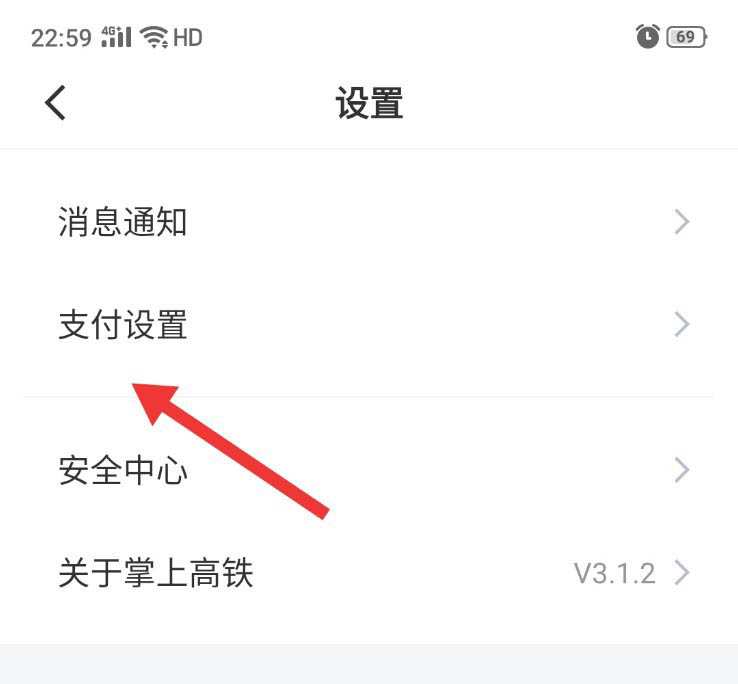
Task: Go back from the 设置 page
Action: click(56, 102)
